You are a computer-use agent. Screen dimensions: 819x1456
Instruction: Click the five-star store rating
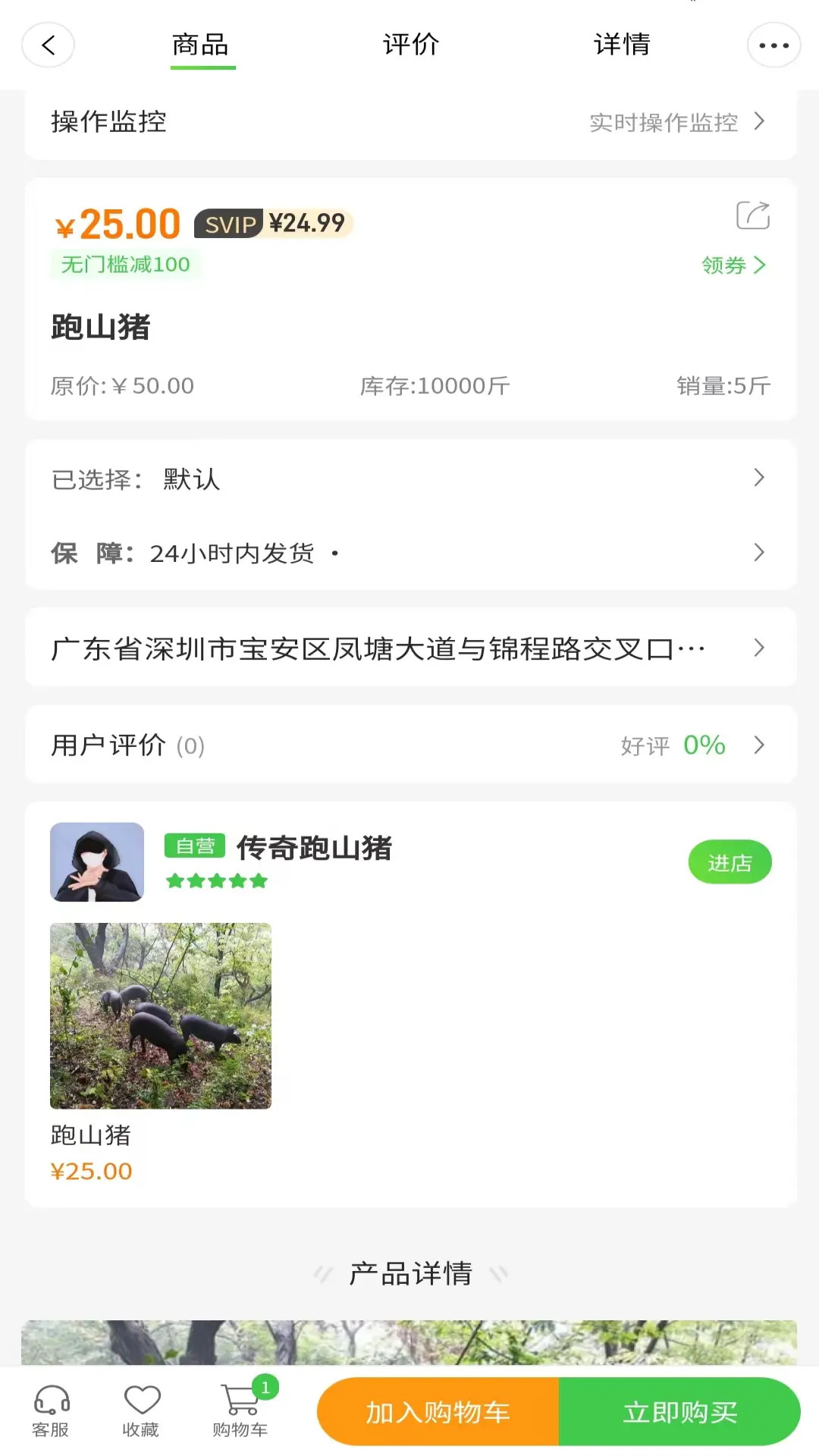point(217,882)
